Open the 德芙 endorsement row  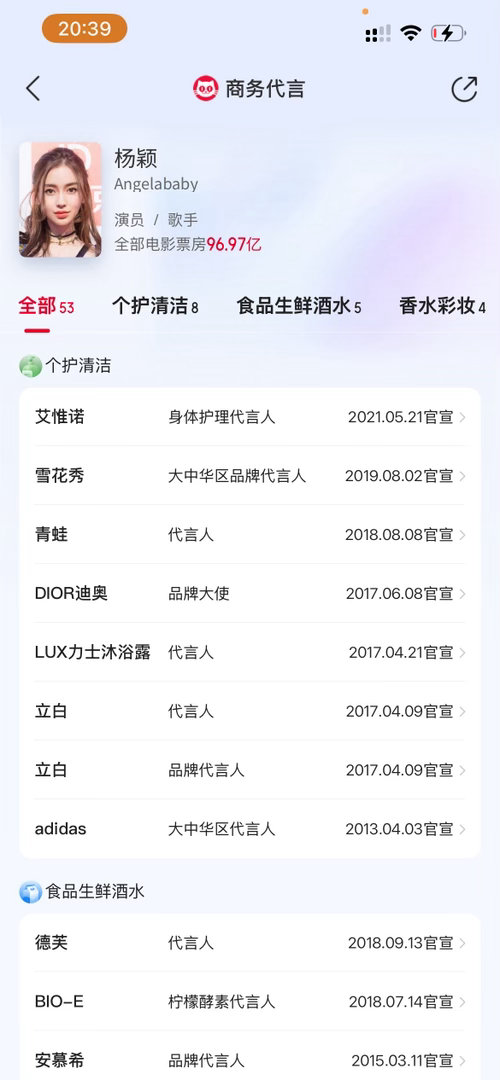250,943
